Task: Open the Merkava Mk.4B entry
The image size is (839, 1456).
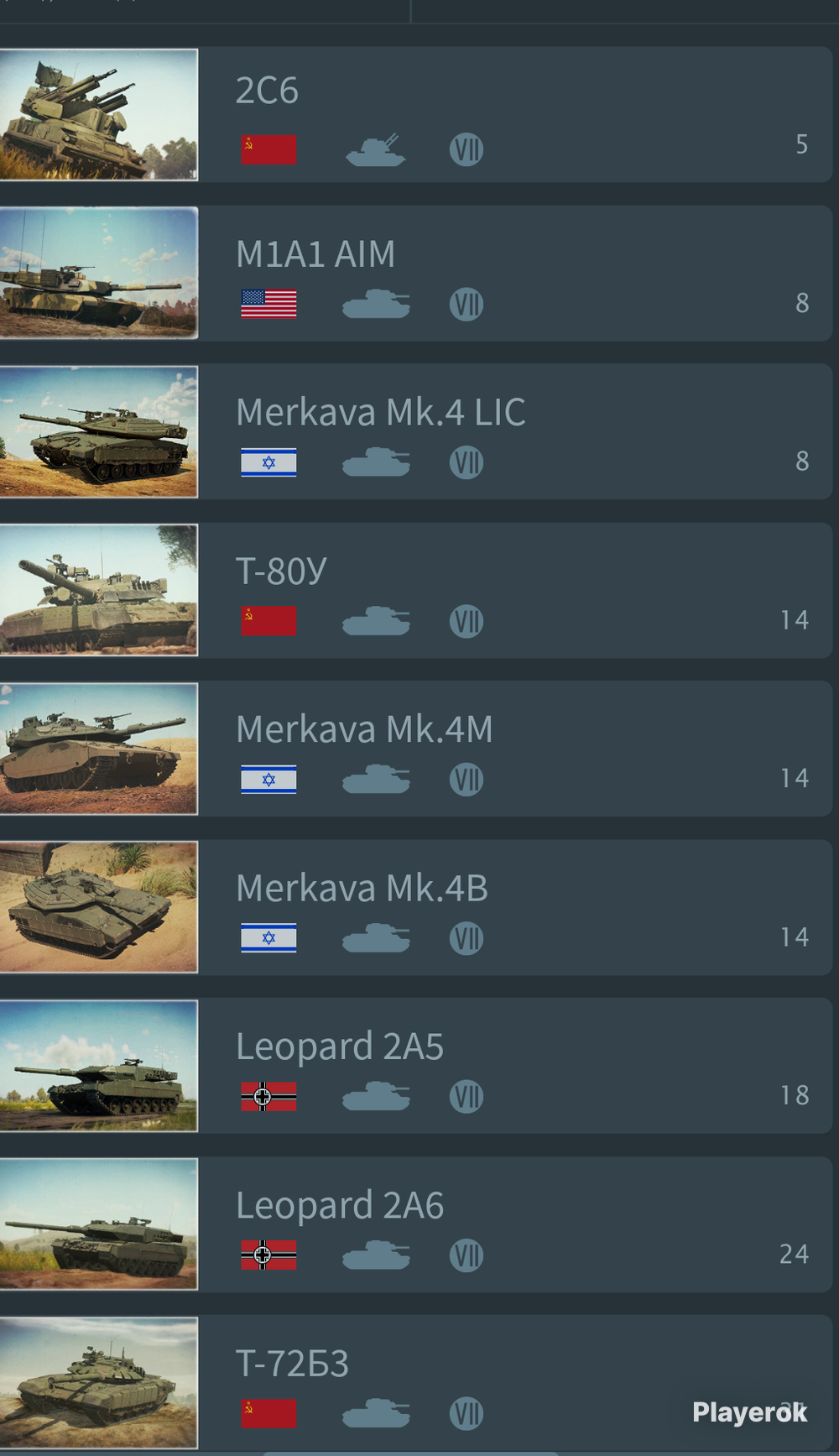Action: point(416,907)
